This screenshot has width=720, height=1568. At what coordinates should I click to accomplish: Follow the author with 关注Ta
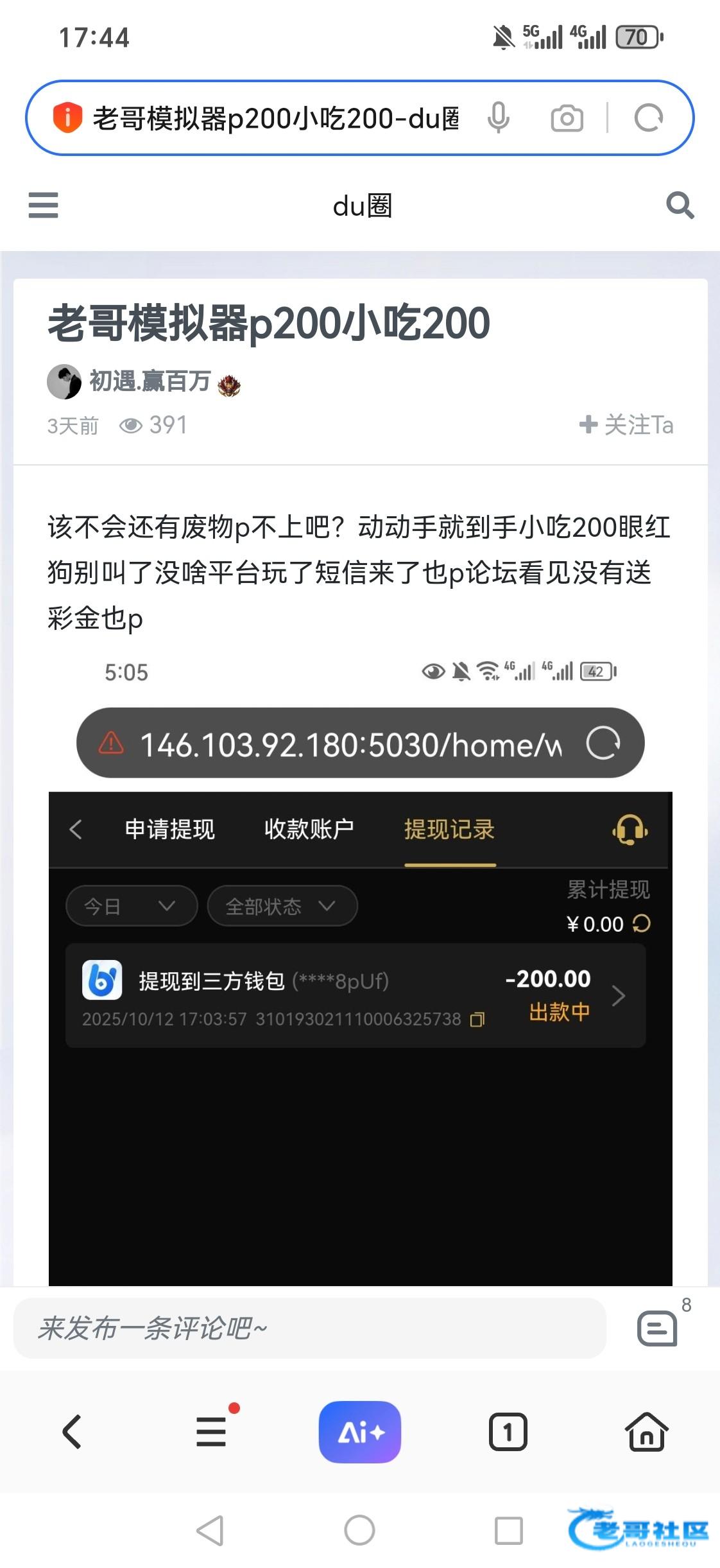(x=626, y=424)
